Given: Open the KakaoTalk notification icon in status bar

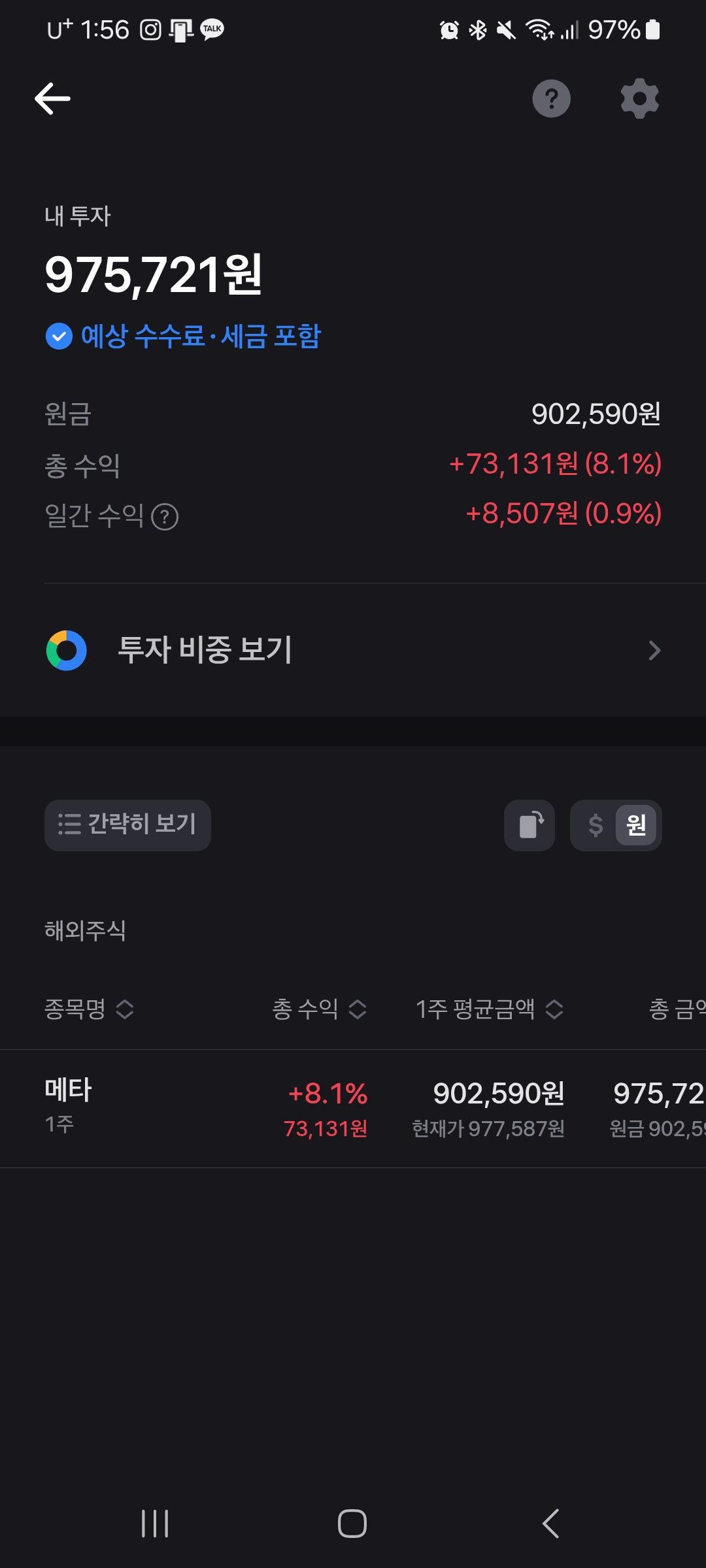Looking at the screenshot, I should pos(210,29).
